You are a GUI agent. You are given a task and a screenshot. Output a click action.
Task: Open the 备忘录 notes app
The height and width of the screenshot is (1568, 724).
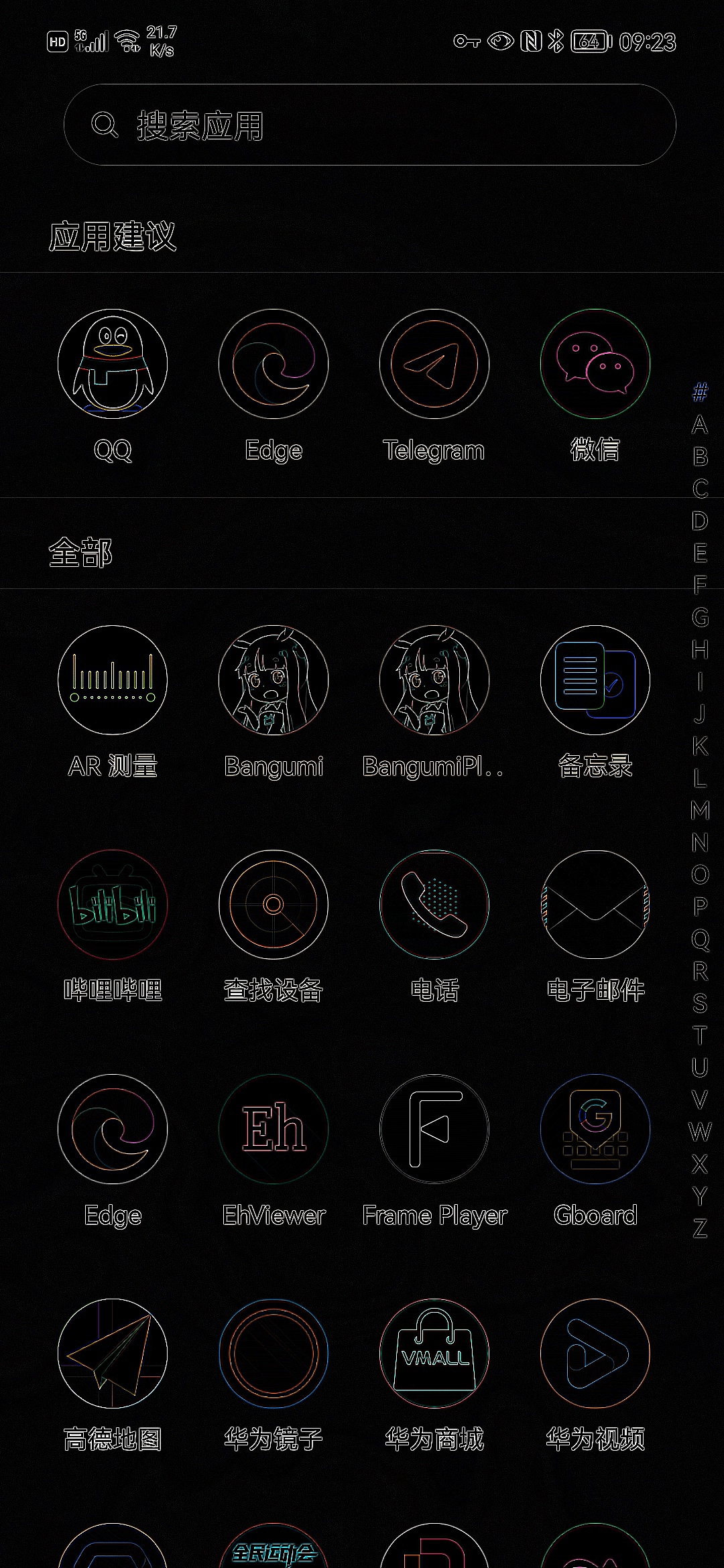(595, 680)
